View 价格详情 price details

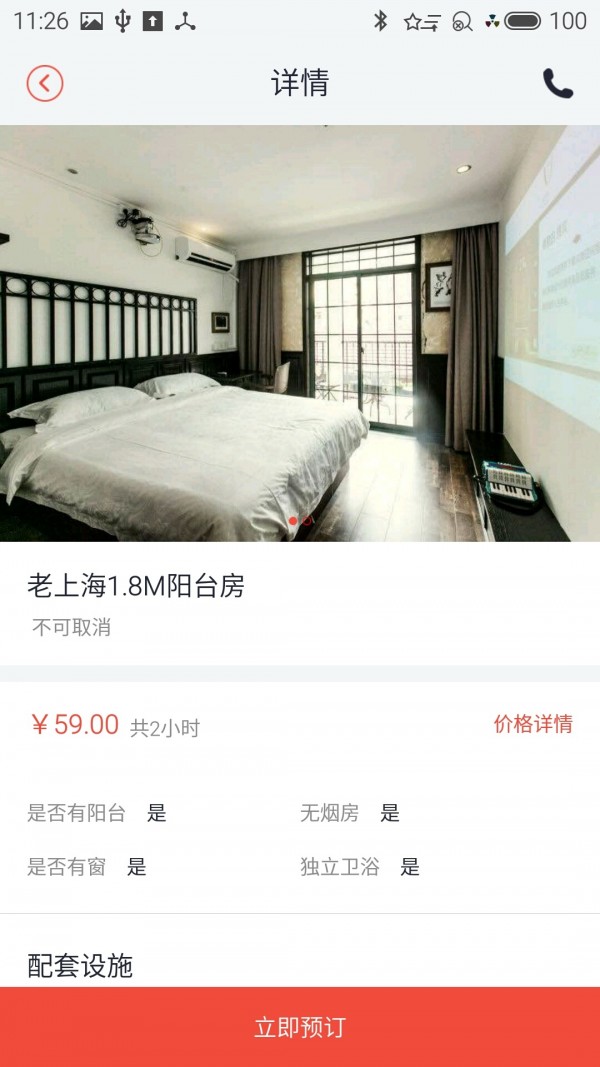tap(533, 724)
